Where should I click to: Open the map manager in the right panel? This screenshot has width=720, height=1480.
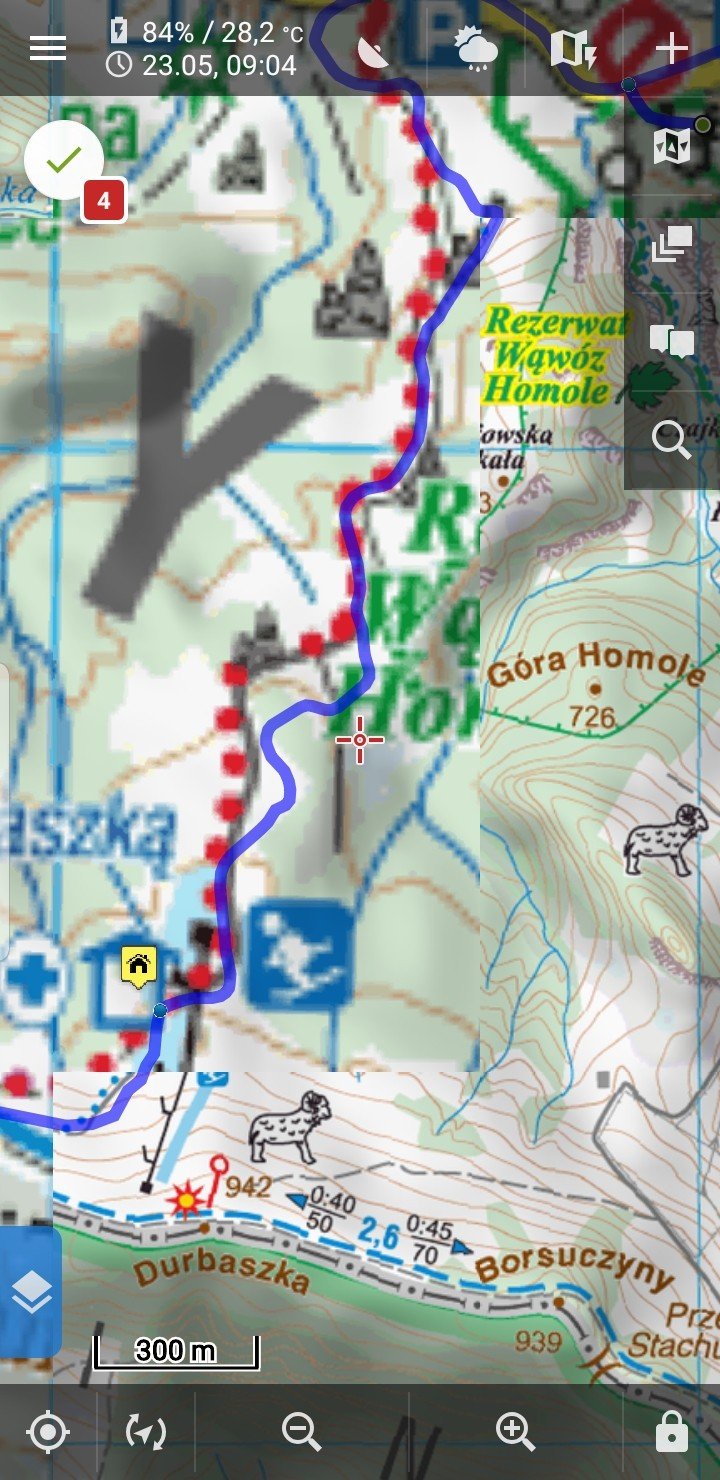[x=672, y=146]
